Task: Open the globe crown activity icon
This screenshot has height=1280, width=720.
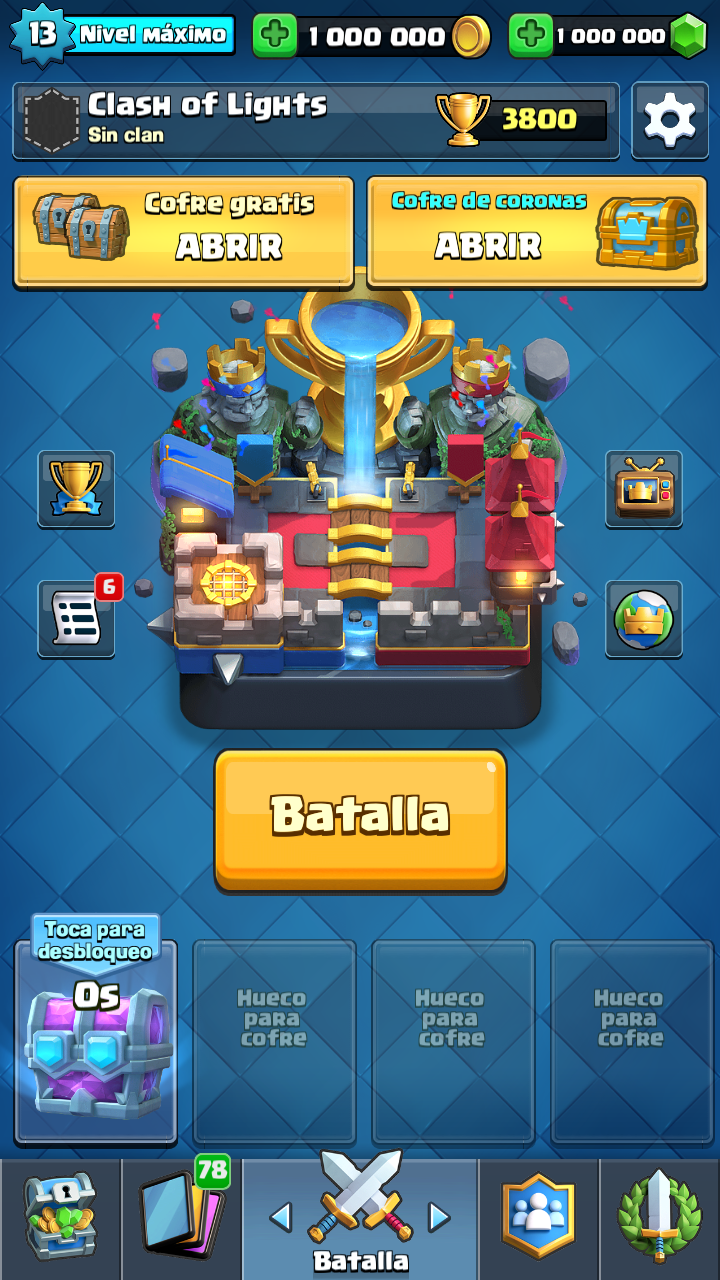Action: [644, 618]
